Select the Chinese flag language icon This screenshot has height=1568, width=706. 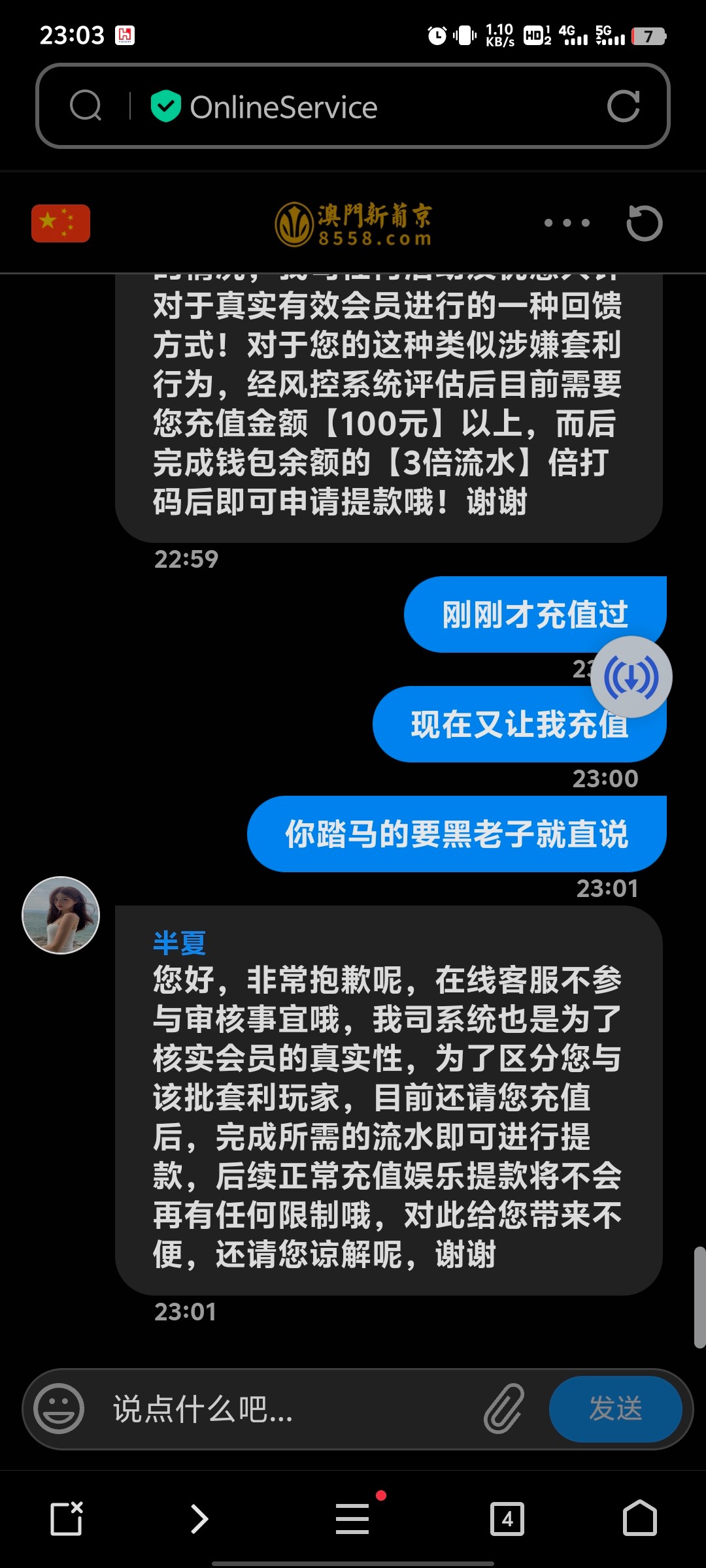pos(59,222)
